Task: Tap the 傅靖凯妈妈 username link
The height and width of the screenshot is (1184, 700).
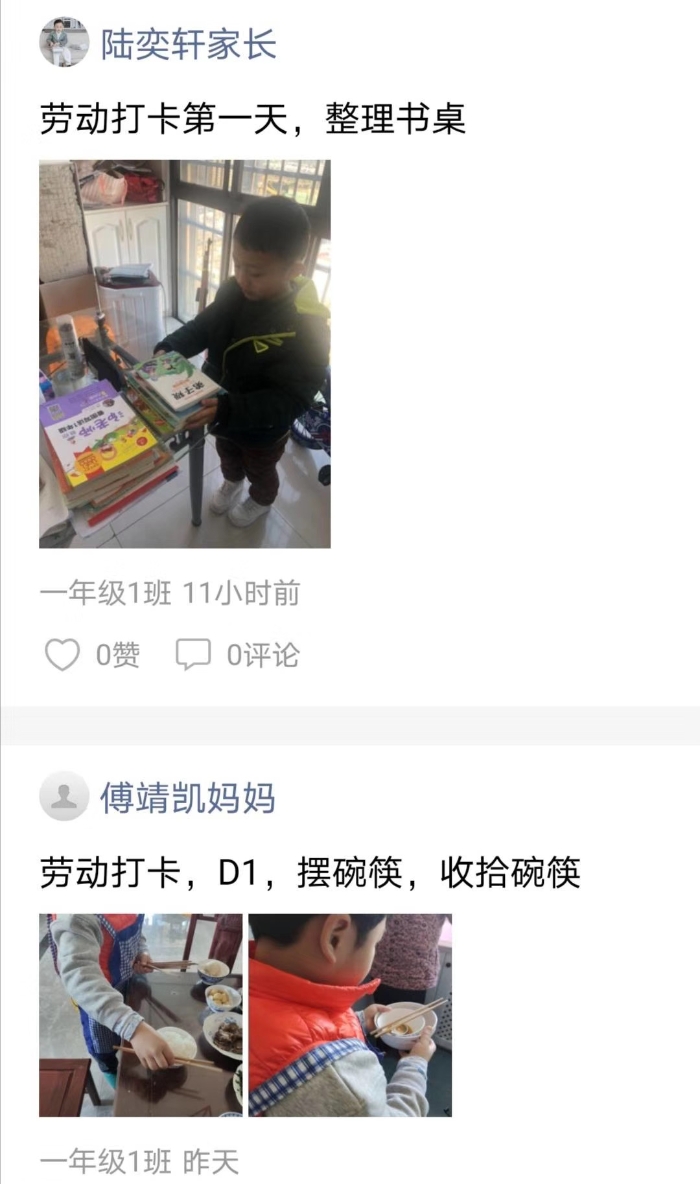Action: click(x=188, y=798)
